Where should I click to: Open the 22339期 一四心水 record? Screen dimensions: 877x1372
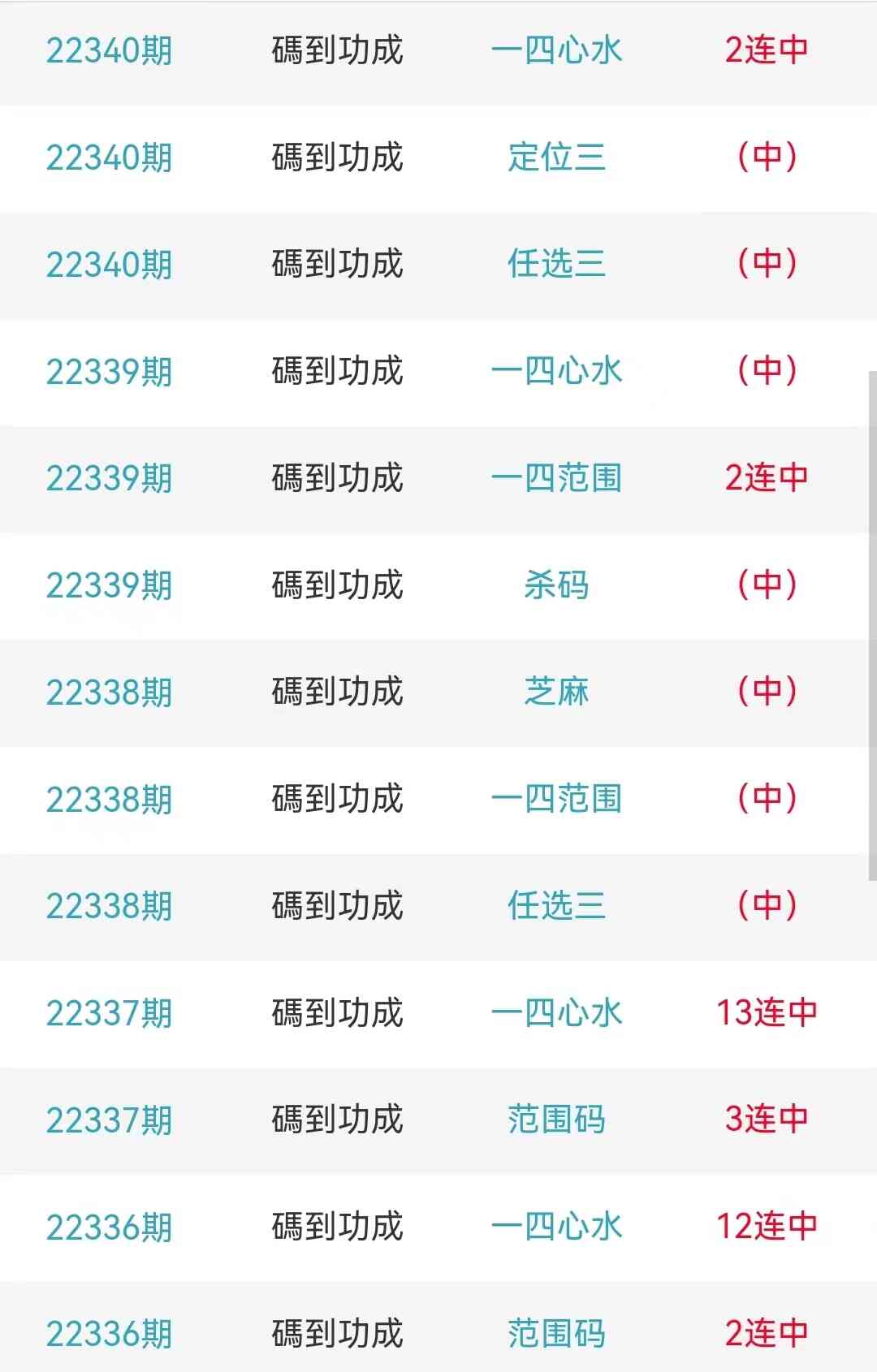click(556, 372)
